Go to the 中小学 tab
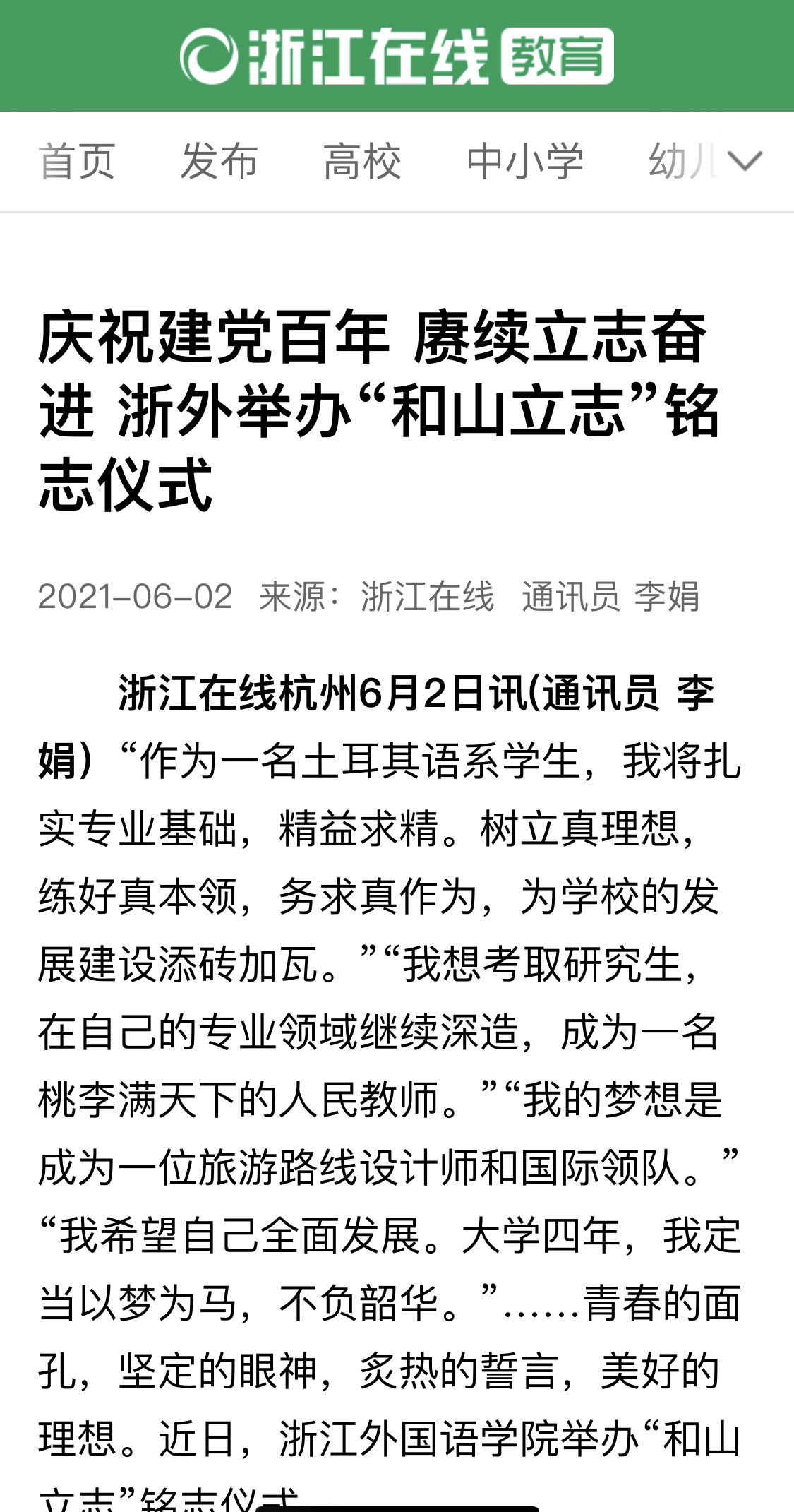Viewport: 794px width, 1512px height. [525, 161]
